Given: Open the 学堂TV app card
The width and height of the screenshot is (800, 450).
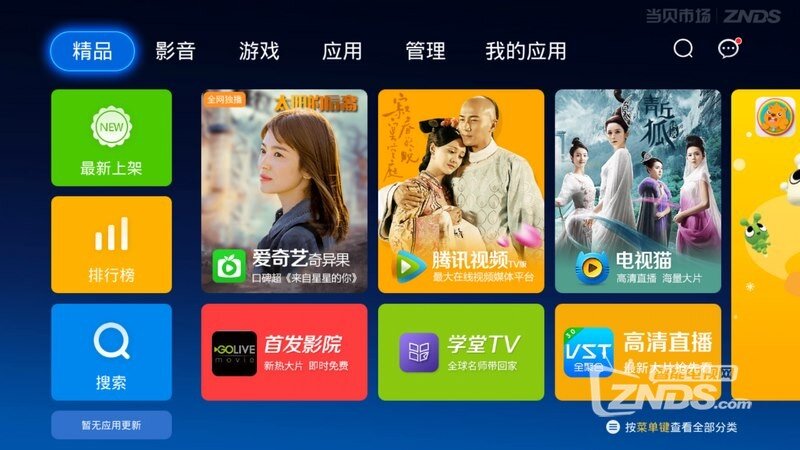Looking at the screenshot, I should (x=461, y=352).
